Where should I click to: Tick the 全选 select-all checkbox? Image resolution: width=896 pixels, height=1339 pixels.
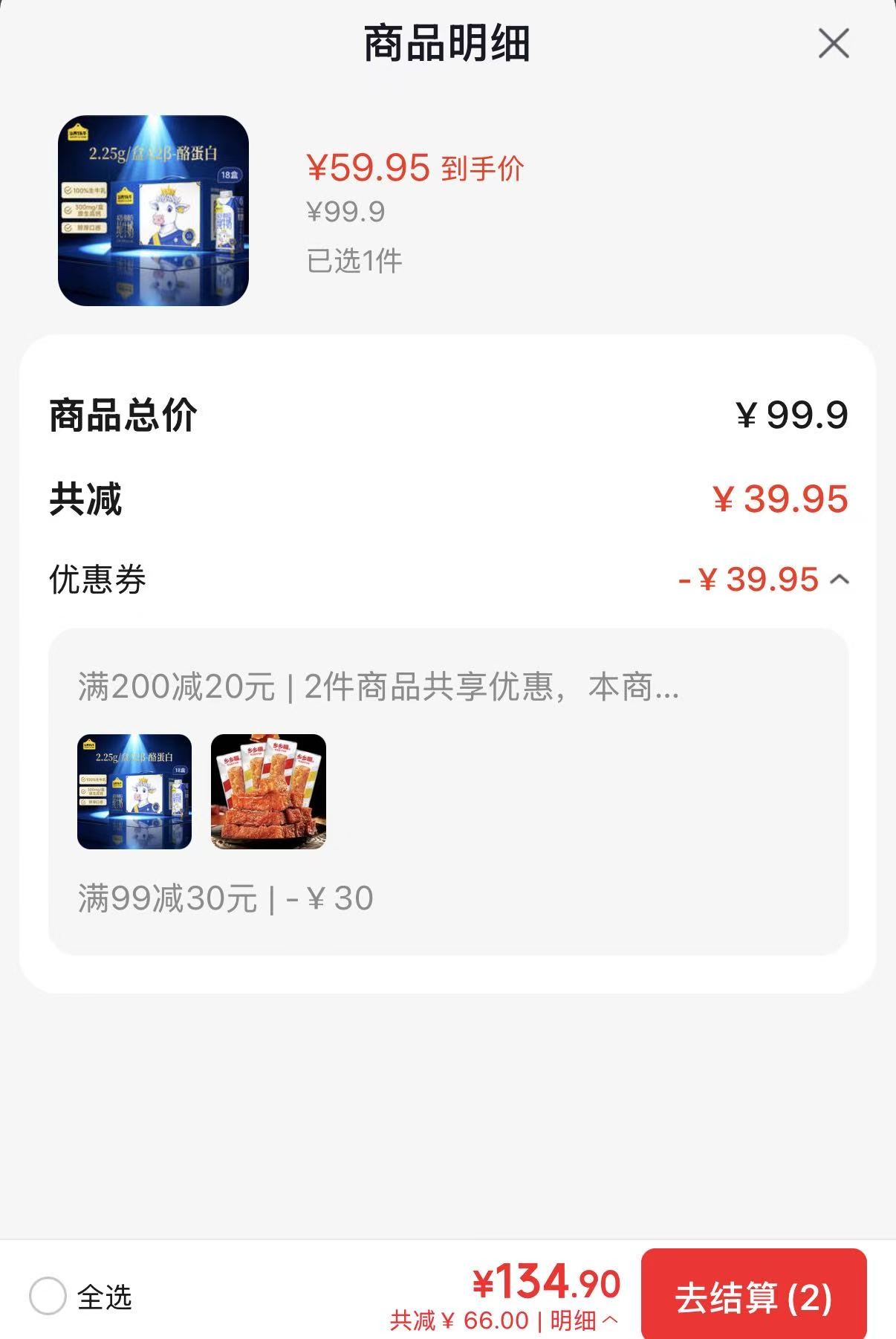click(48, 1296)
